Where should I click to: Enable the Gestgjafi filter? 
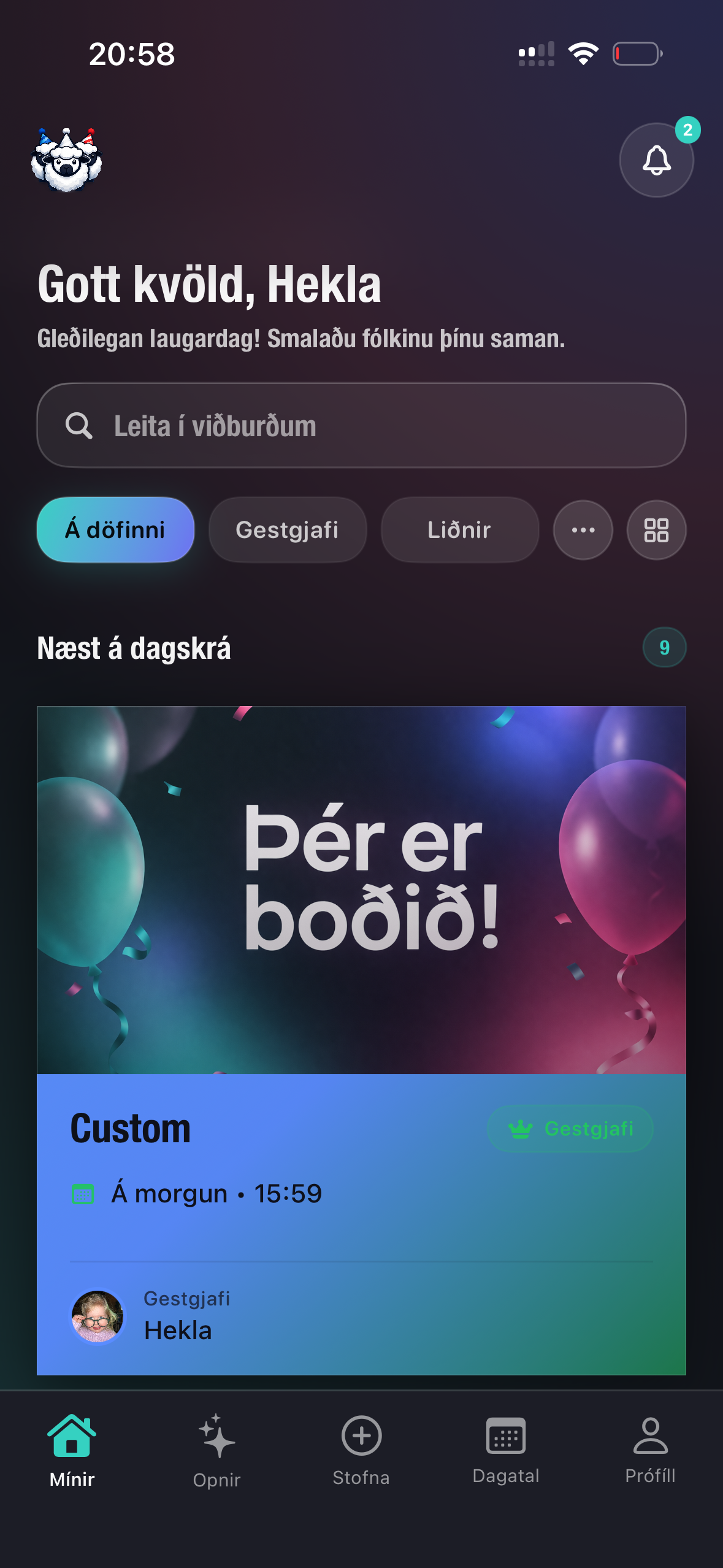(x=288, y=529)
